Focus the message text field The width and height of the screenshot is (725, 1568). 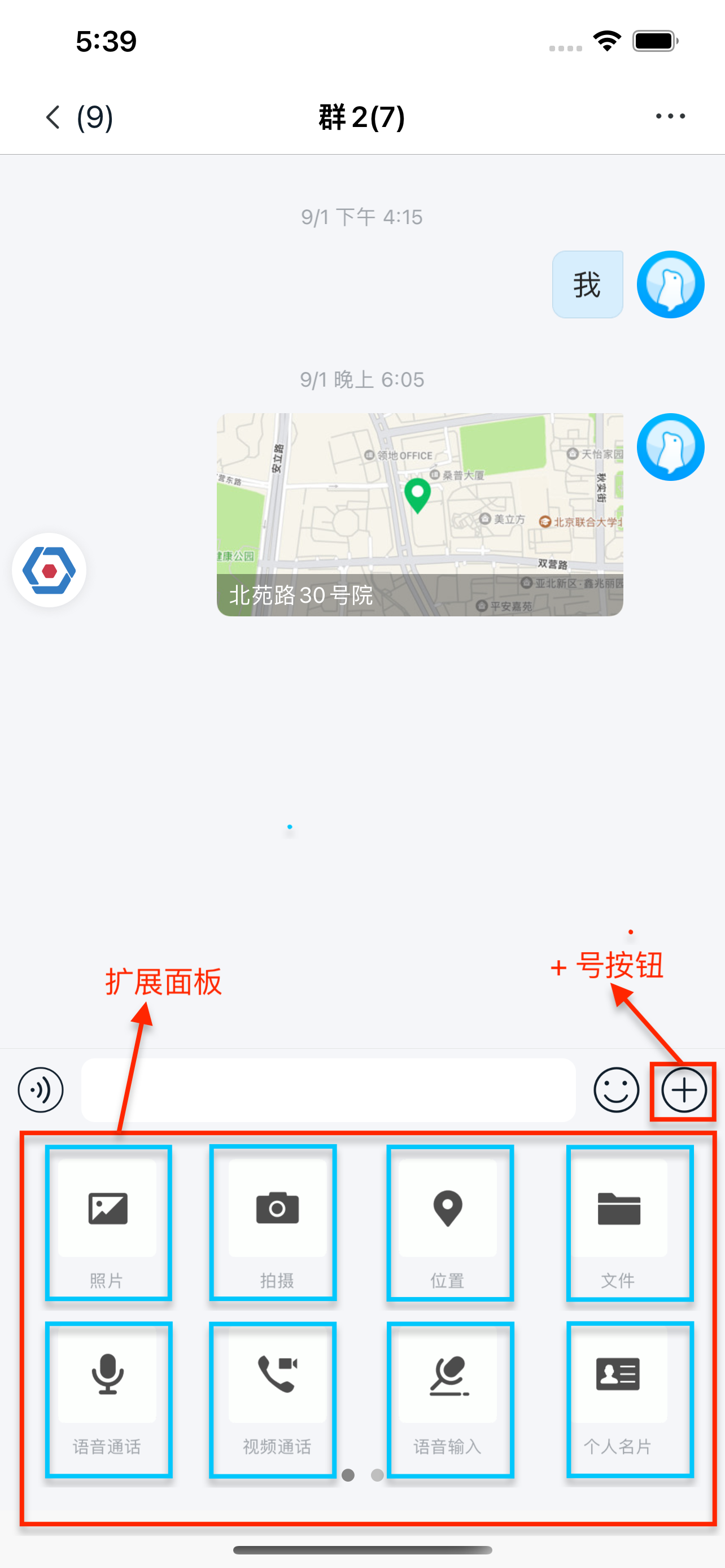(x=328, y=1089)
